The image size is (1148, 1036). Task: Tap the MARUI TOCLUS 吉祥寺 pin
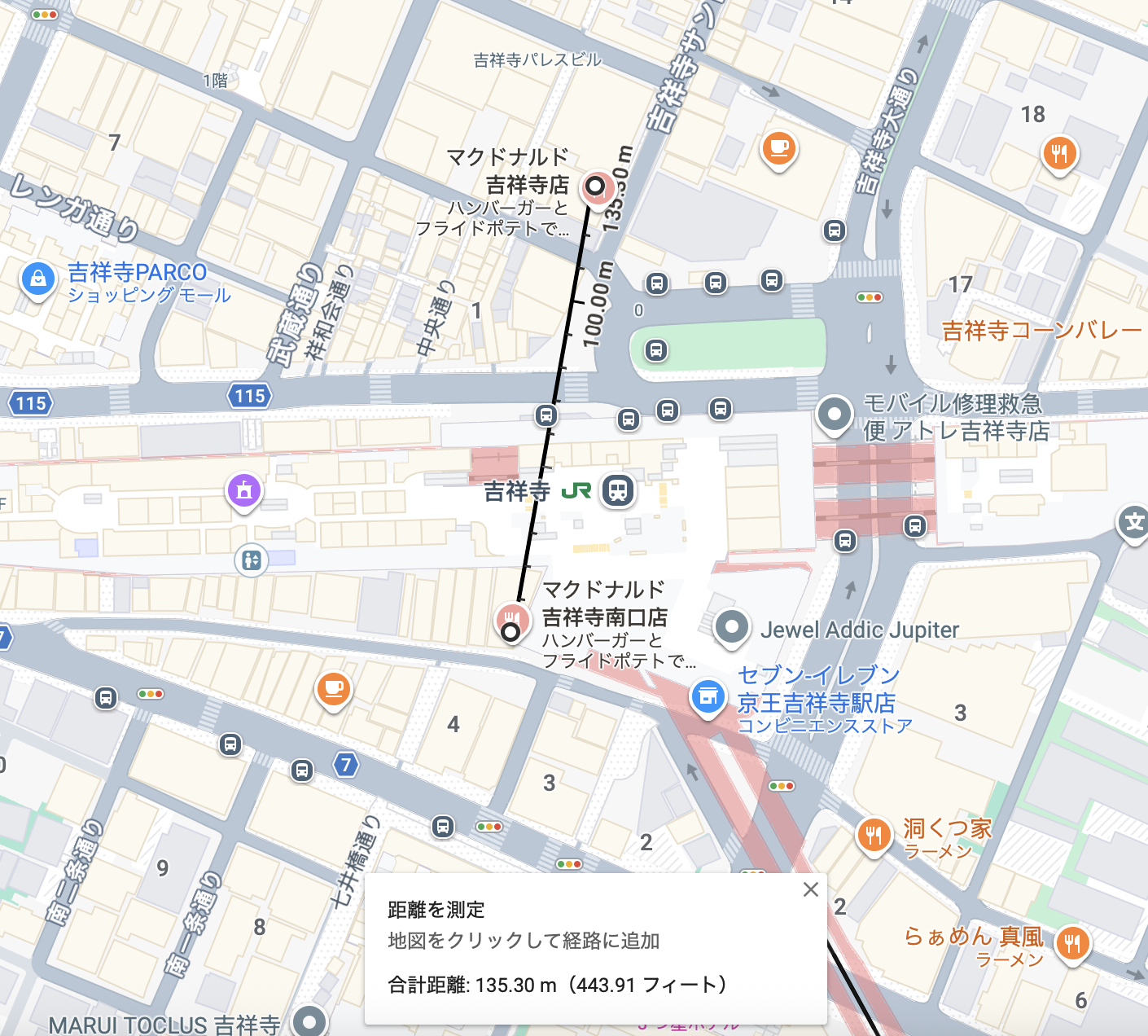pos(309,1021)
